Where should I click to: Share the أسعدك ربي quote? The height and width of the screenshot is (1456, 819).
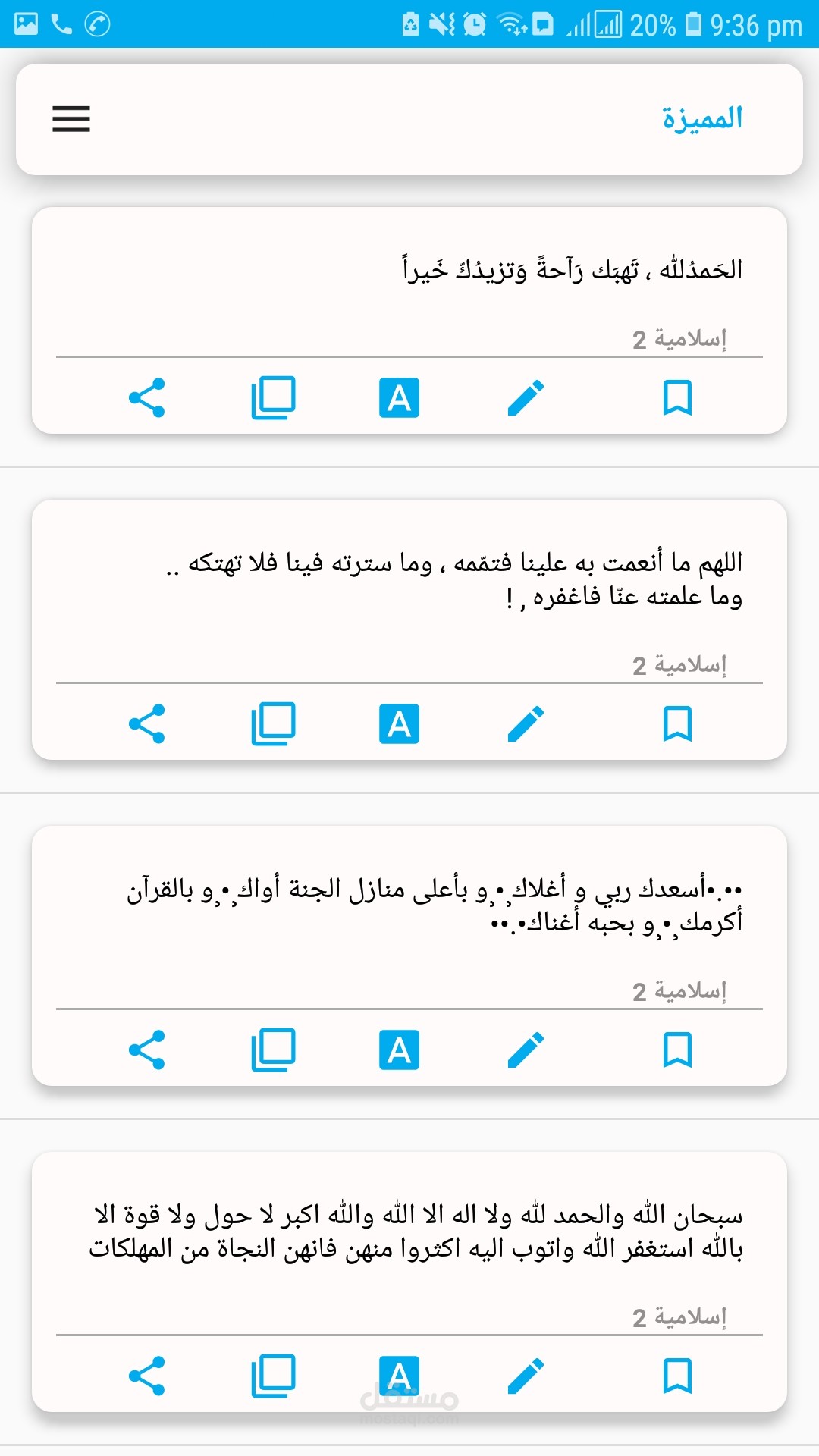click(x=147, y=1050)
